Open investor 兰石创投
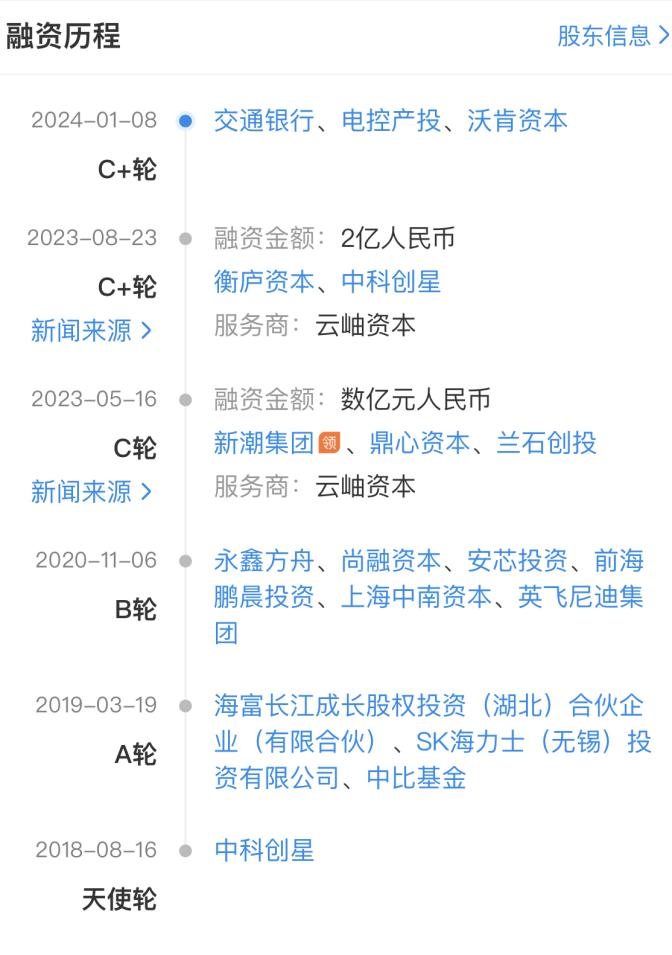Image resolution: width=672 pixels, height=955 pixels. 546,443
